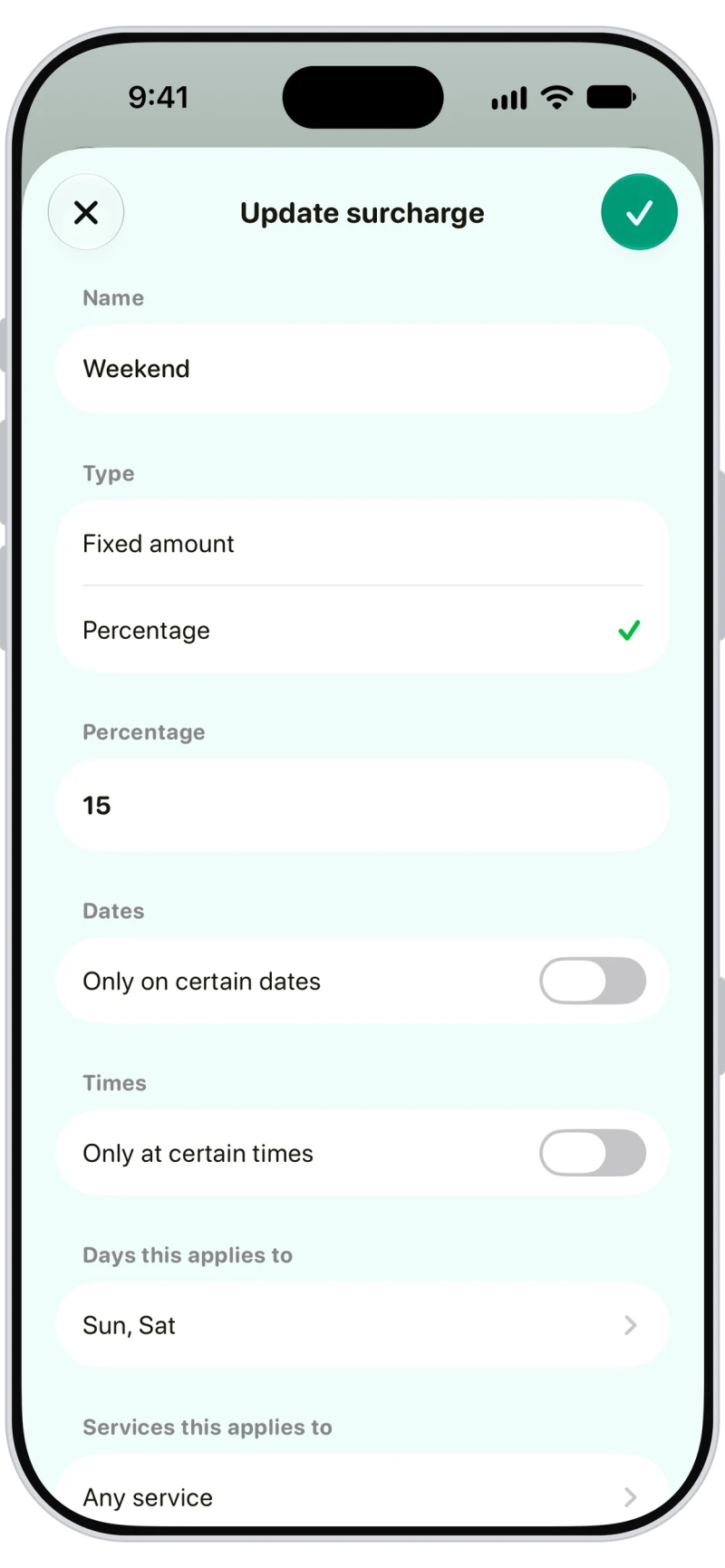
Task: Edit the Name field showing Weekend
Action: (x=362, y=369)
